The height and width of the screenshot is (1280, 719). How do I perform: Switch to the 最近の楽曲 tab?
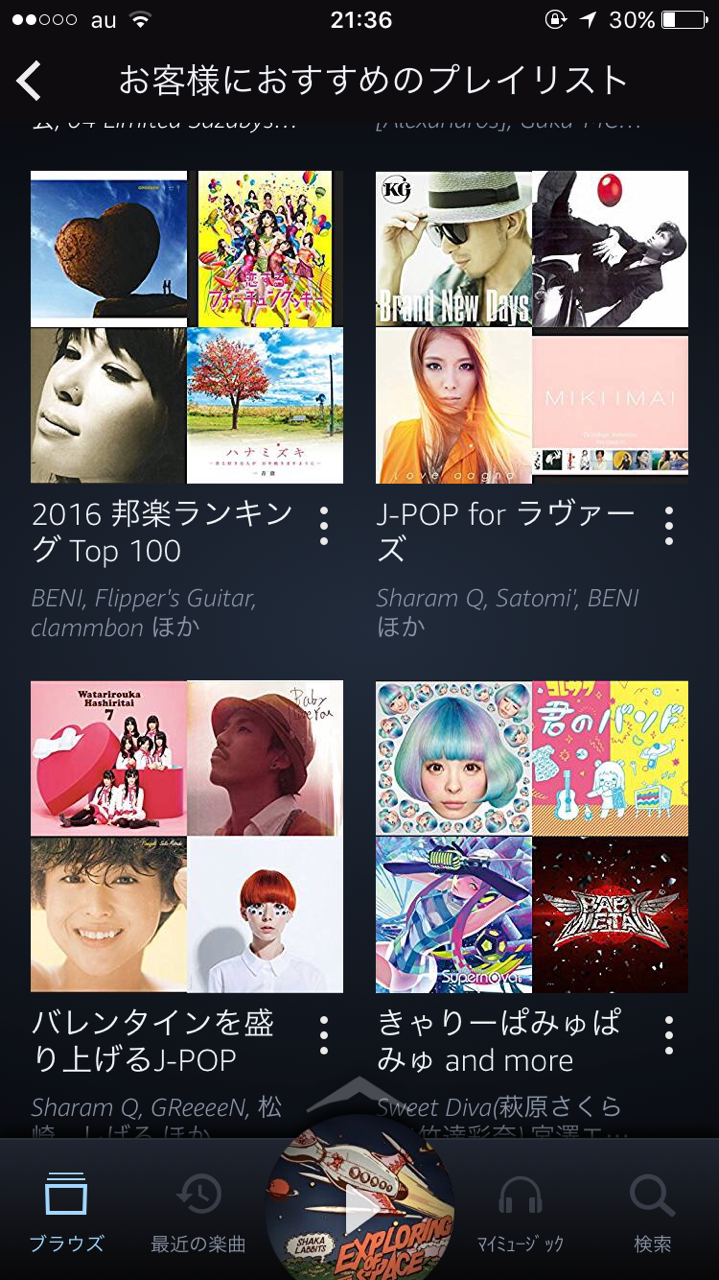pos(198,1212)
